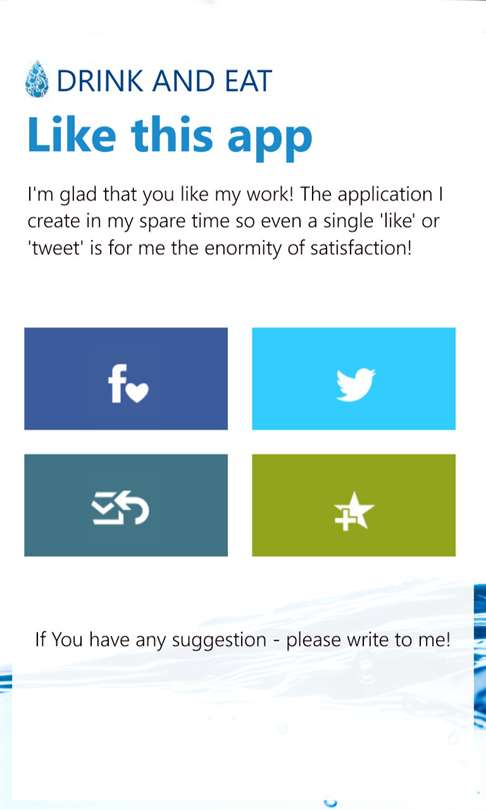Image resolution: width=486 pixels, height=810 pixels.
Task: Tweet about the app via Twitter tile
Action: point(354,378)
